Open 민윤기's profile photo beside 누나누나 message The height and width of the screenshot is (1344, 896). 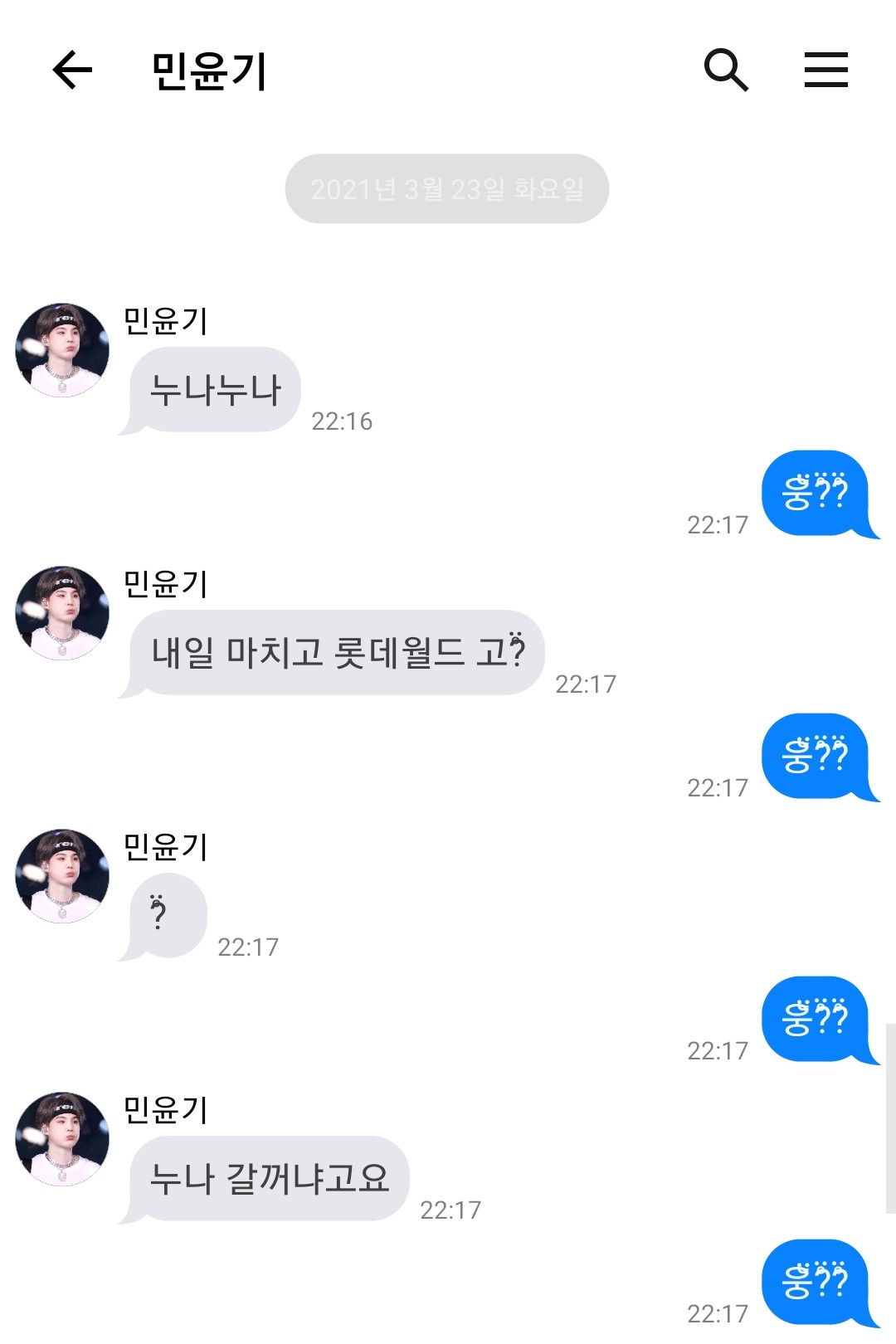coord(62,350)
